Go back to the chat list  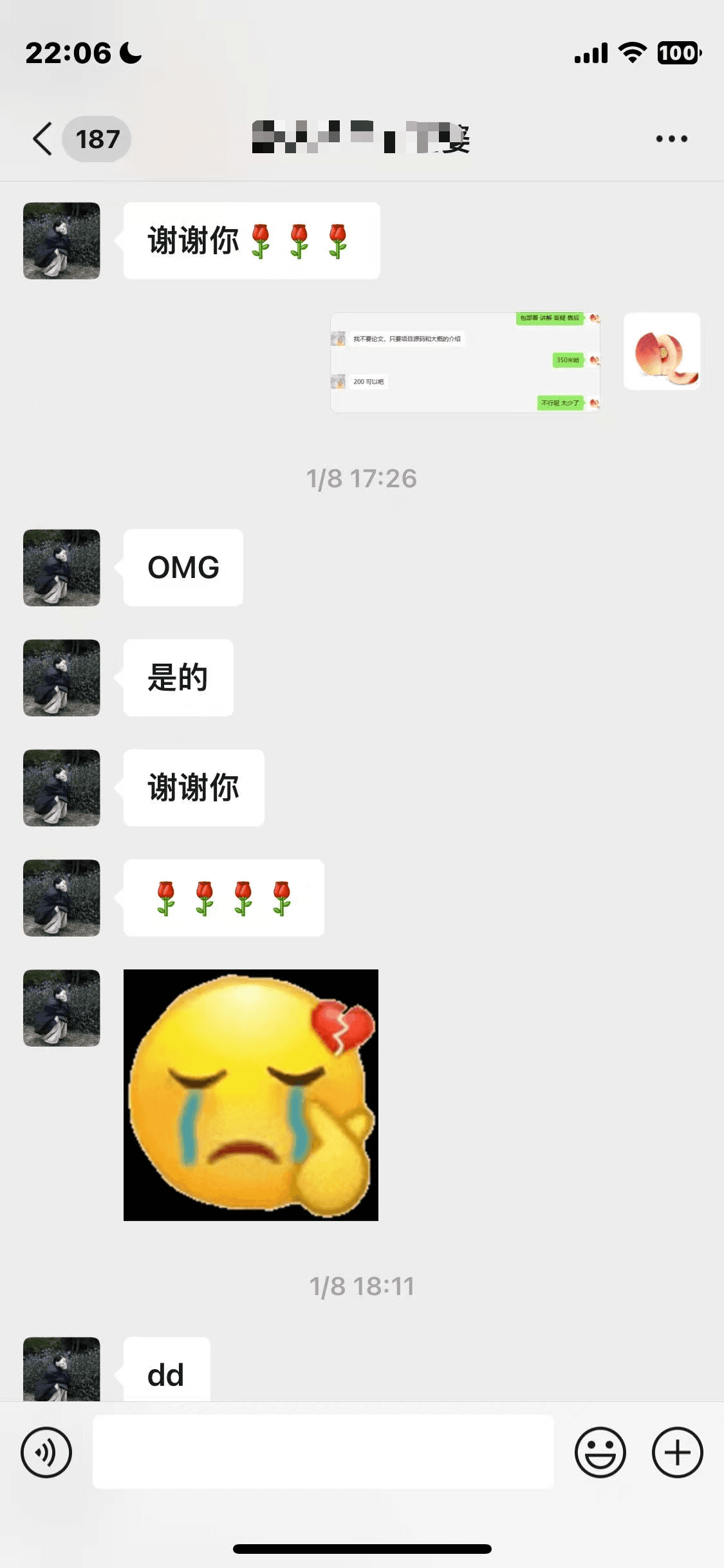(44, 139)
